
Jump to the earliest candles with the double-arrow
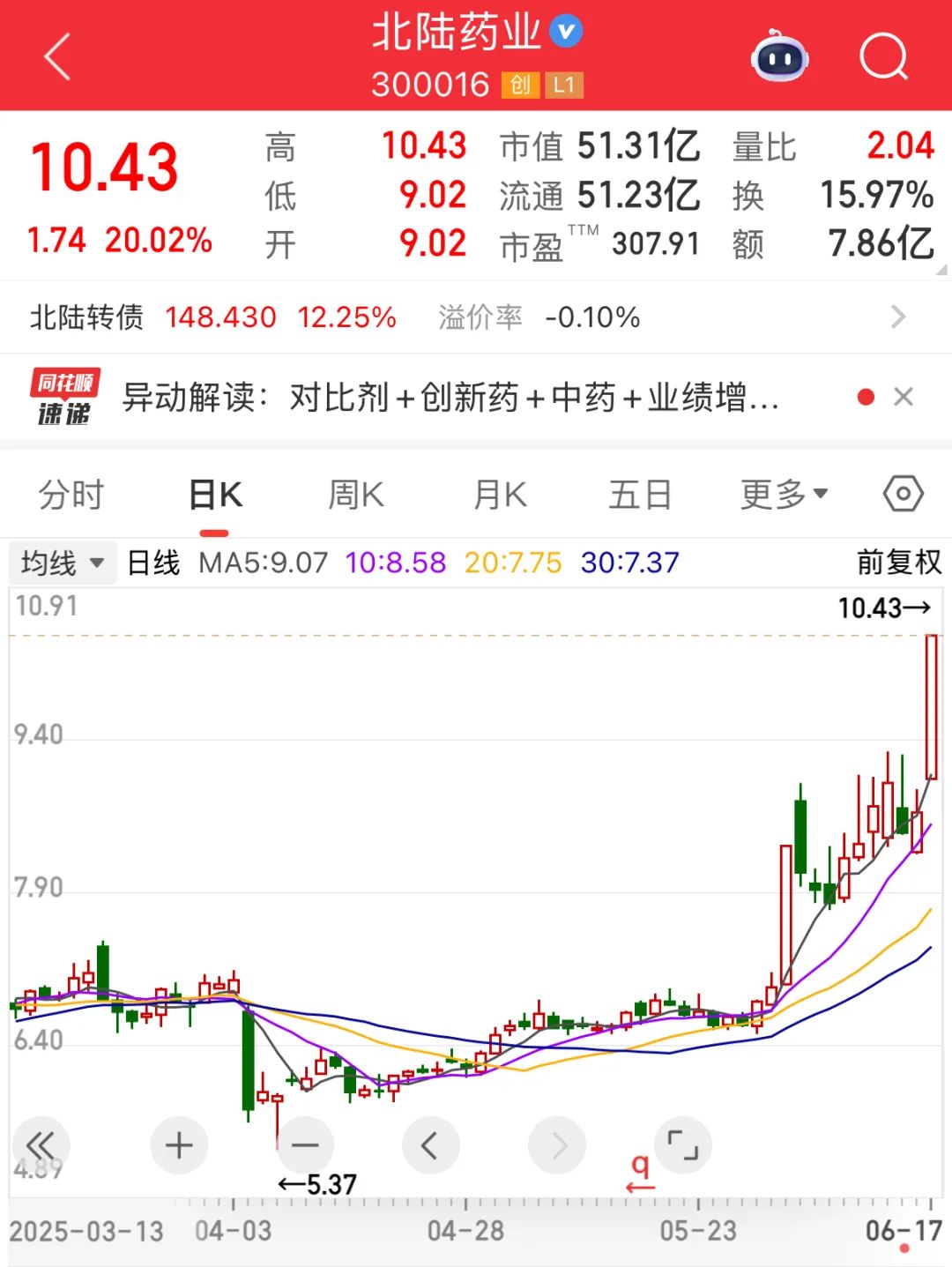40,1145
